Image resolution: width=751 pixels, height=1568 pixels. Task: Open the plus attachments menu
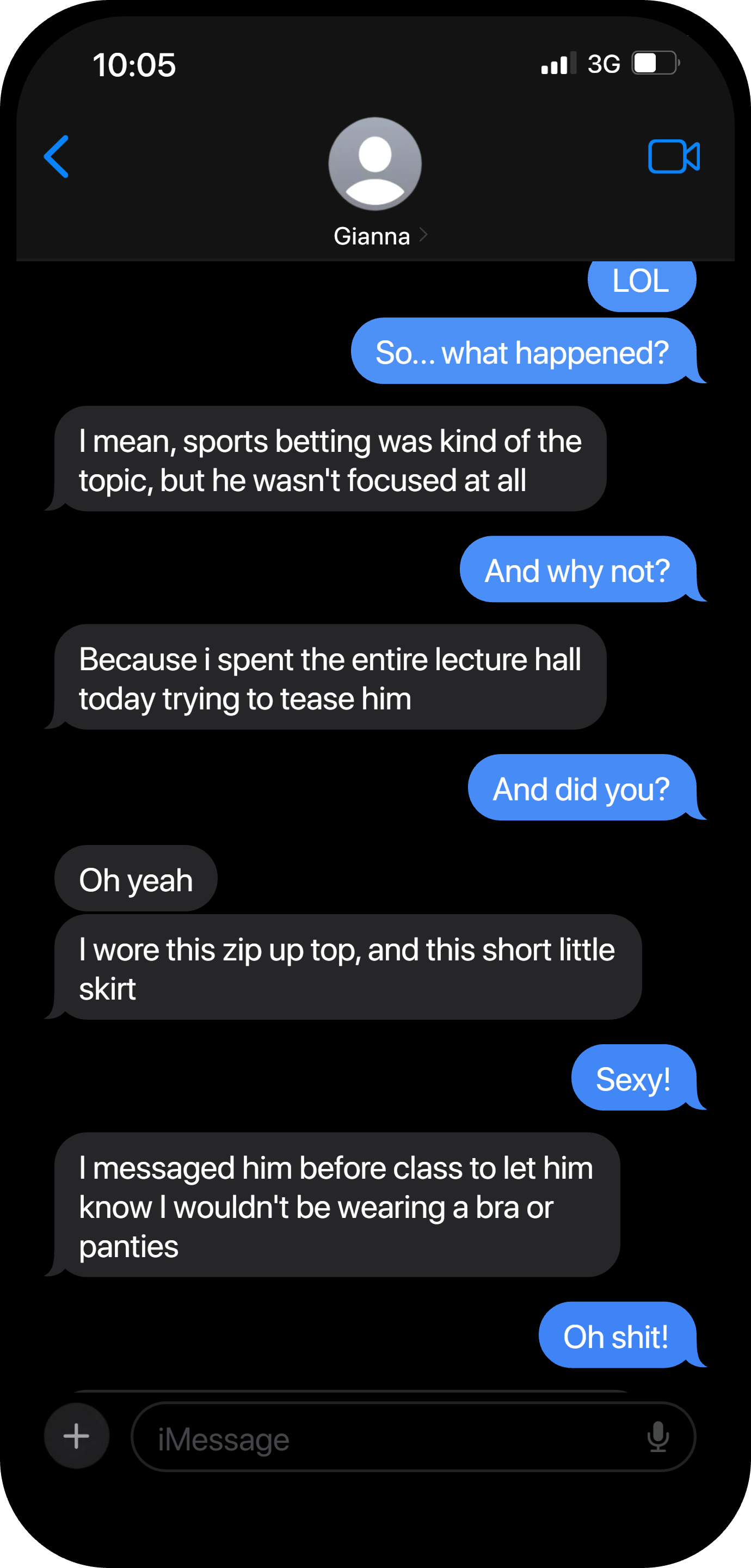pos(77,1436)
